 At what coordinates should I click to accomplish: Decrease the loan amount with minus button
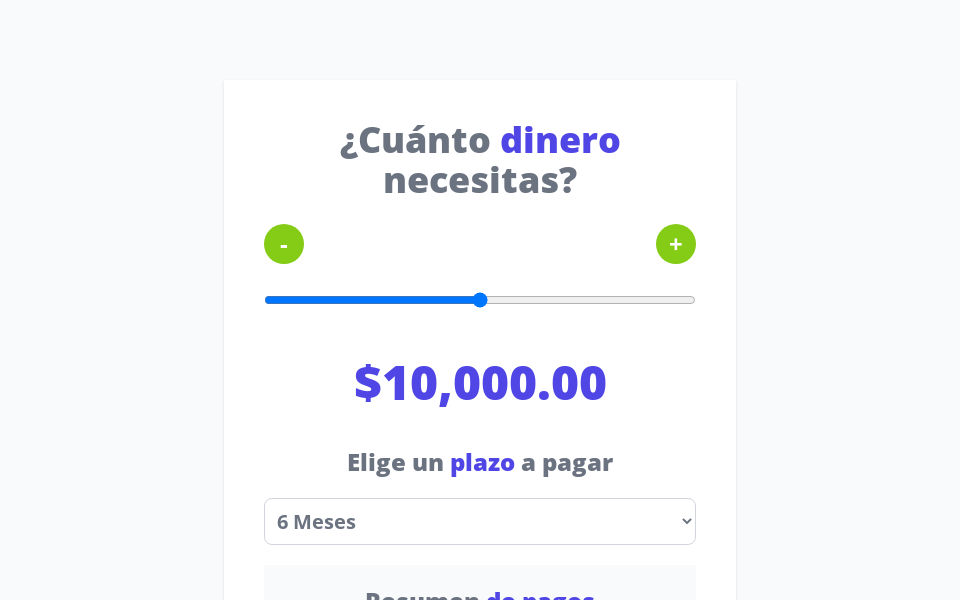[x=284, y=244]
